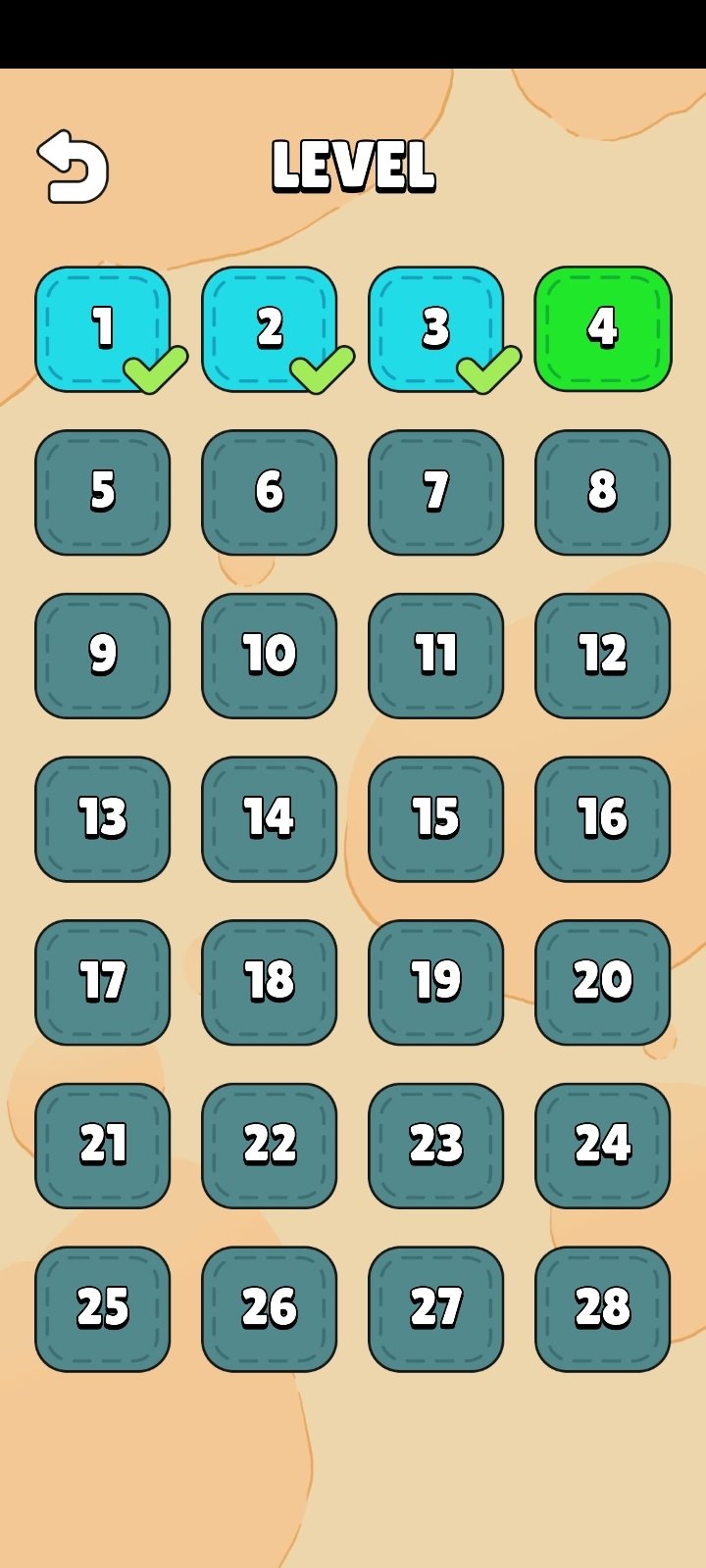This screenshot has width=706, height=1568.
Task: Replay completed level 1
Action: coord(102,328)
